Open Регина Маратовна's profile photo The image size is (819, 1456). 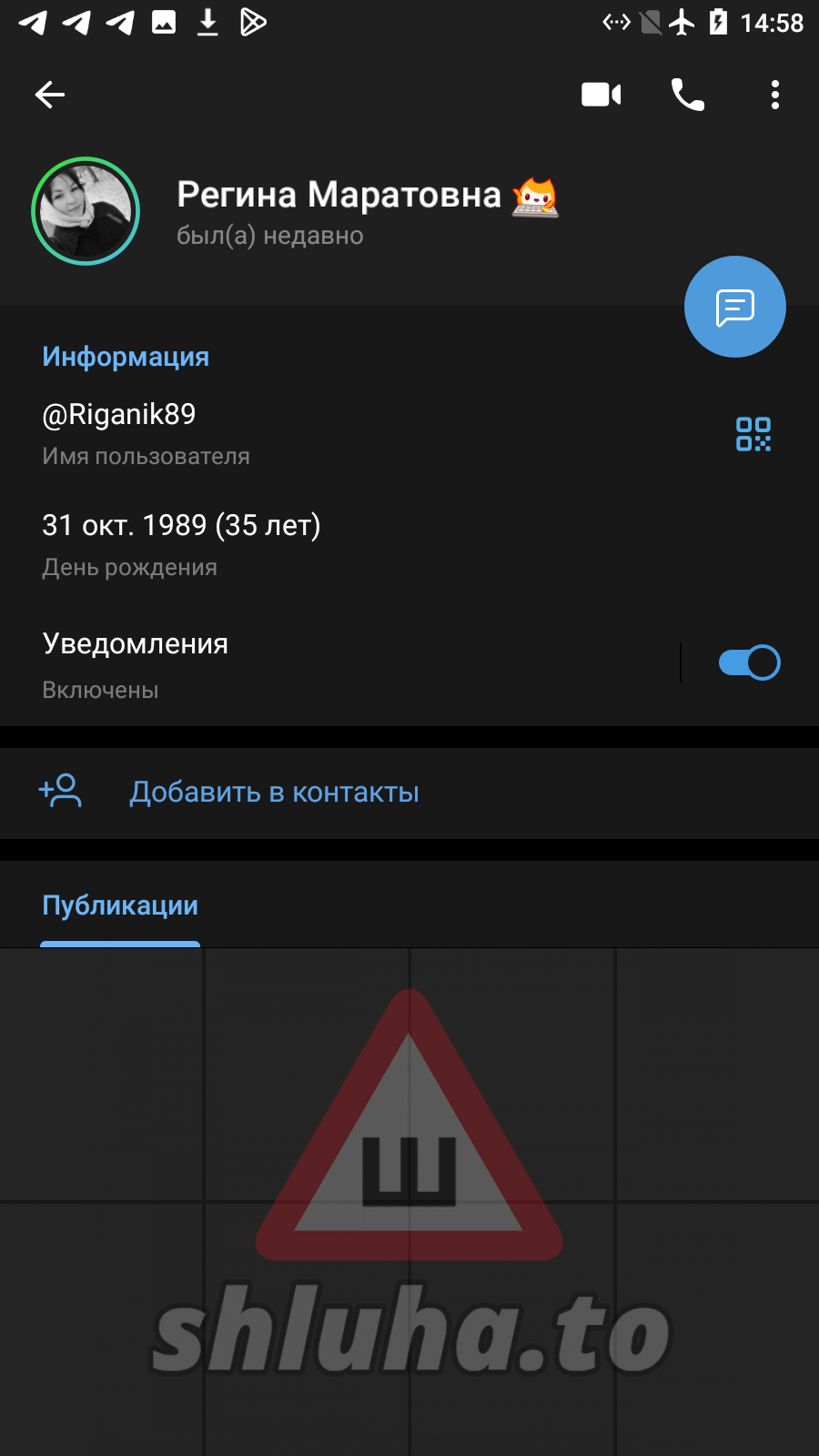pyautogui.click(x=86, y=211)
